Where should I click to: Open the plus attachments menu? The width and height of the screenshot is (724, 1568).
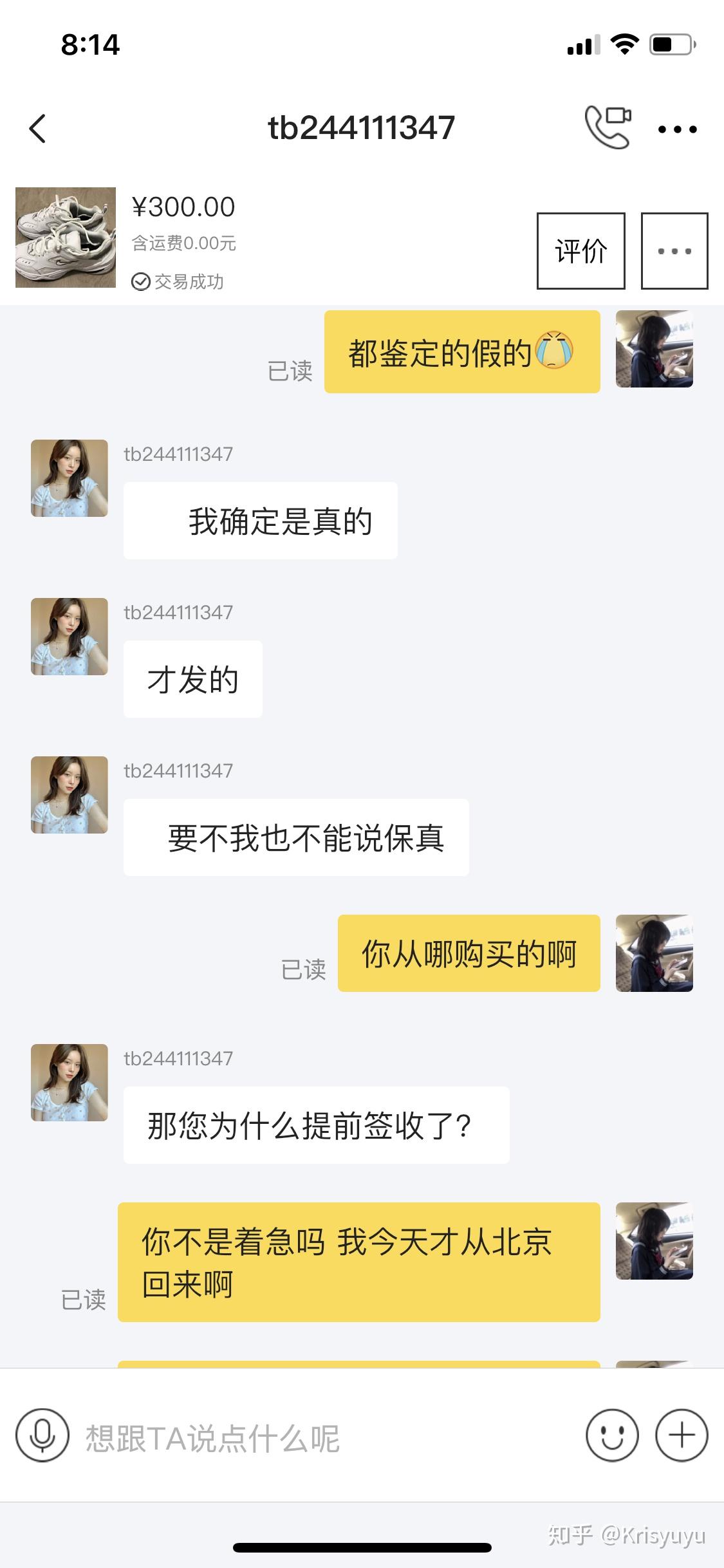click(x=682, y=1435)
